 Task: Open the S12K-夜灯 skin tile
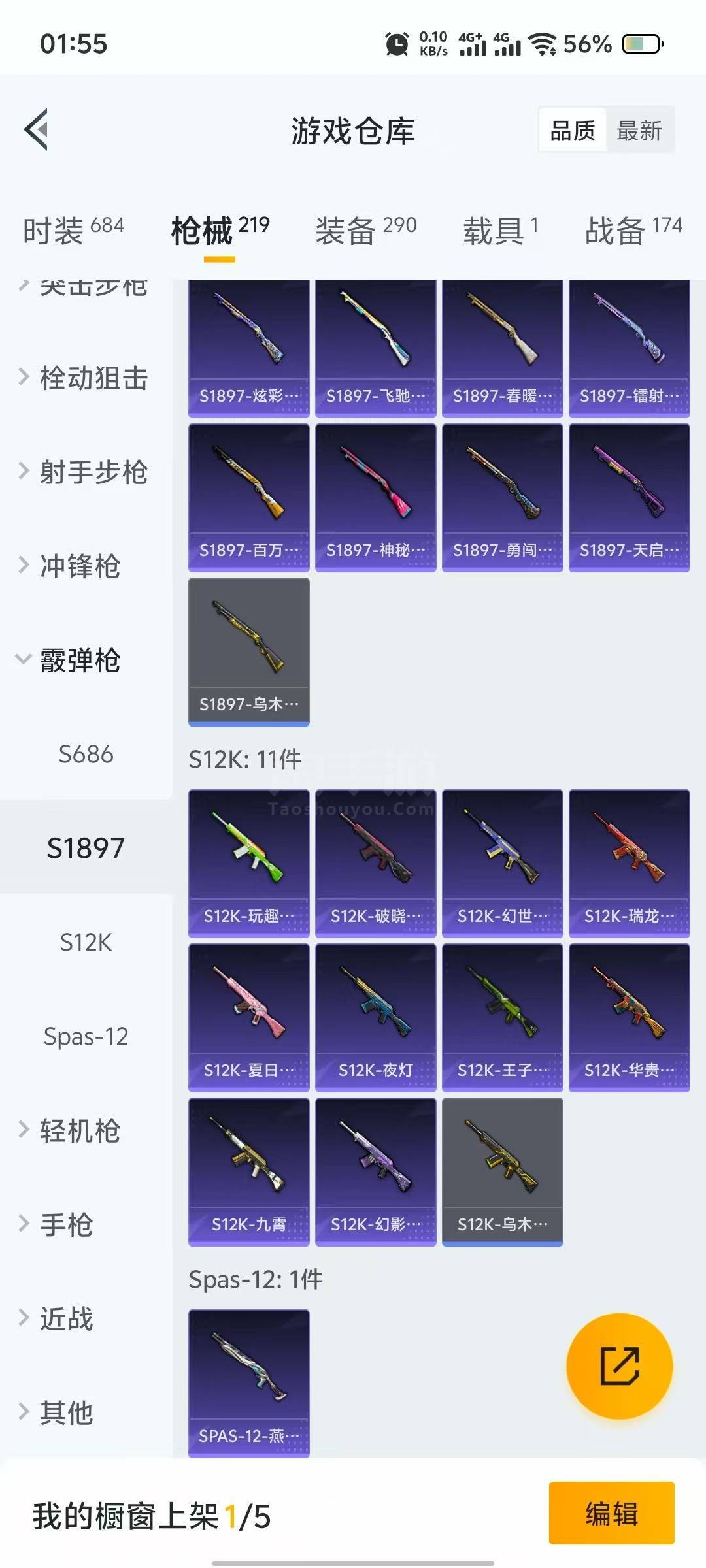point(375,1017)
